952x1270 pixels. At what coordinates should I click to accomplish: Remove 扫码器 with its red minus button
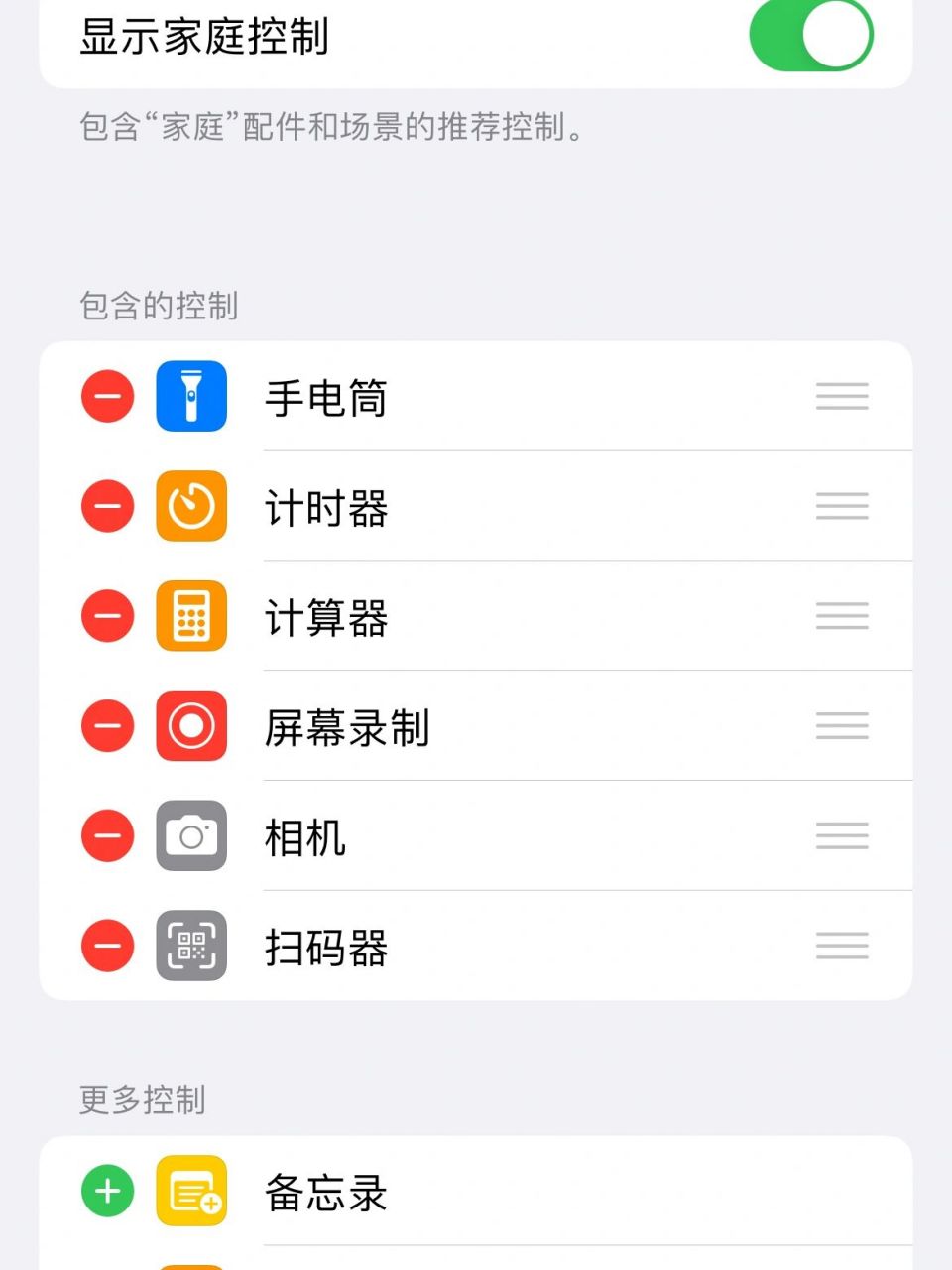point(107,946)
